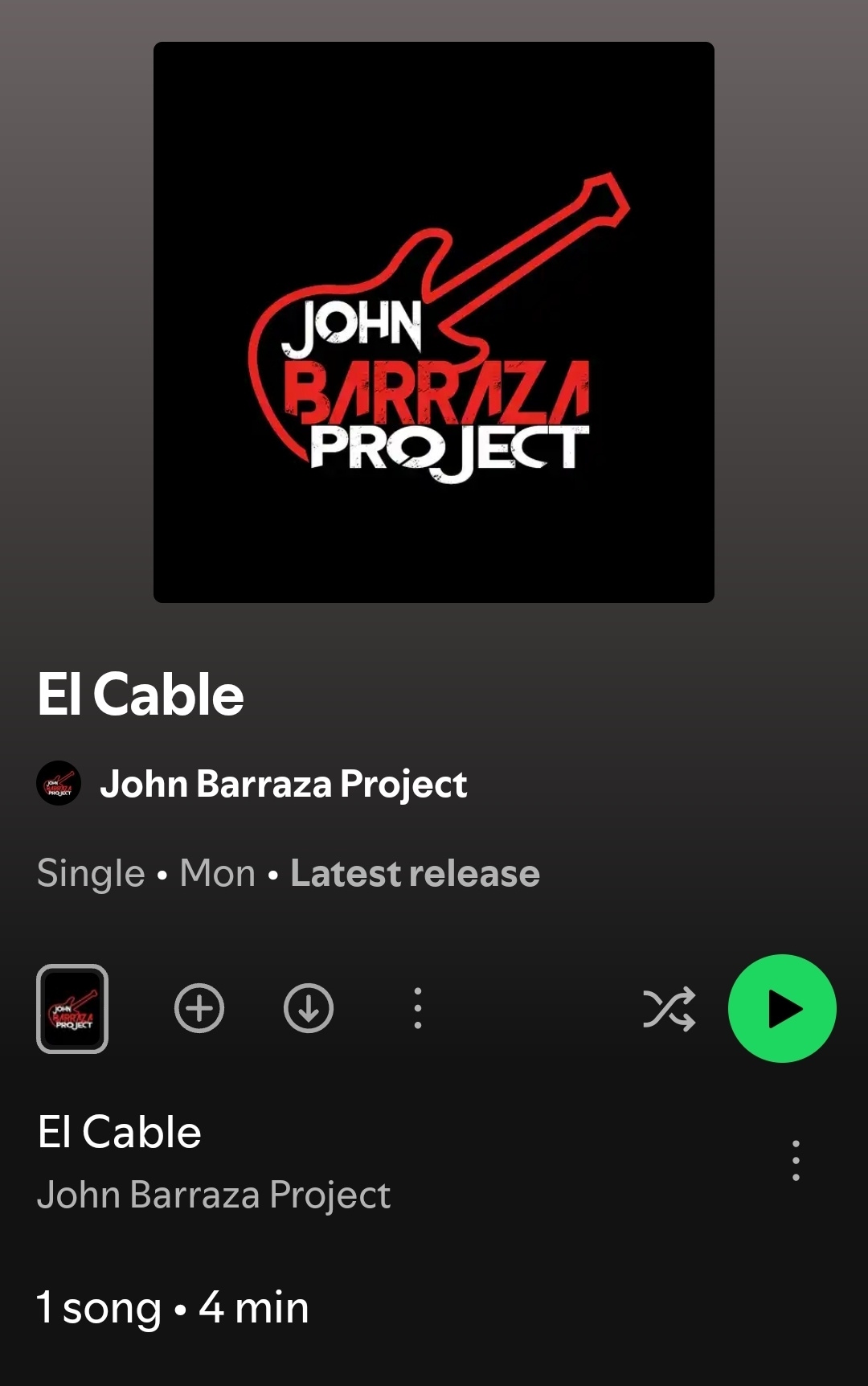The height and width of the screenshot is (1386, 868).
Task: Play the El Cable single
Action: (781, 1008)
